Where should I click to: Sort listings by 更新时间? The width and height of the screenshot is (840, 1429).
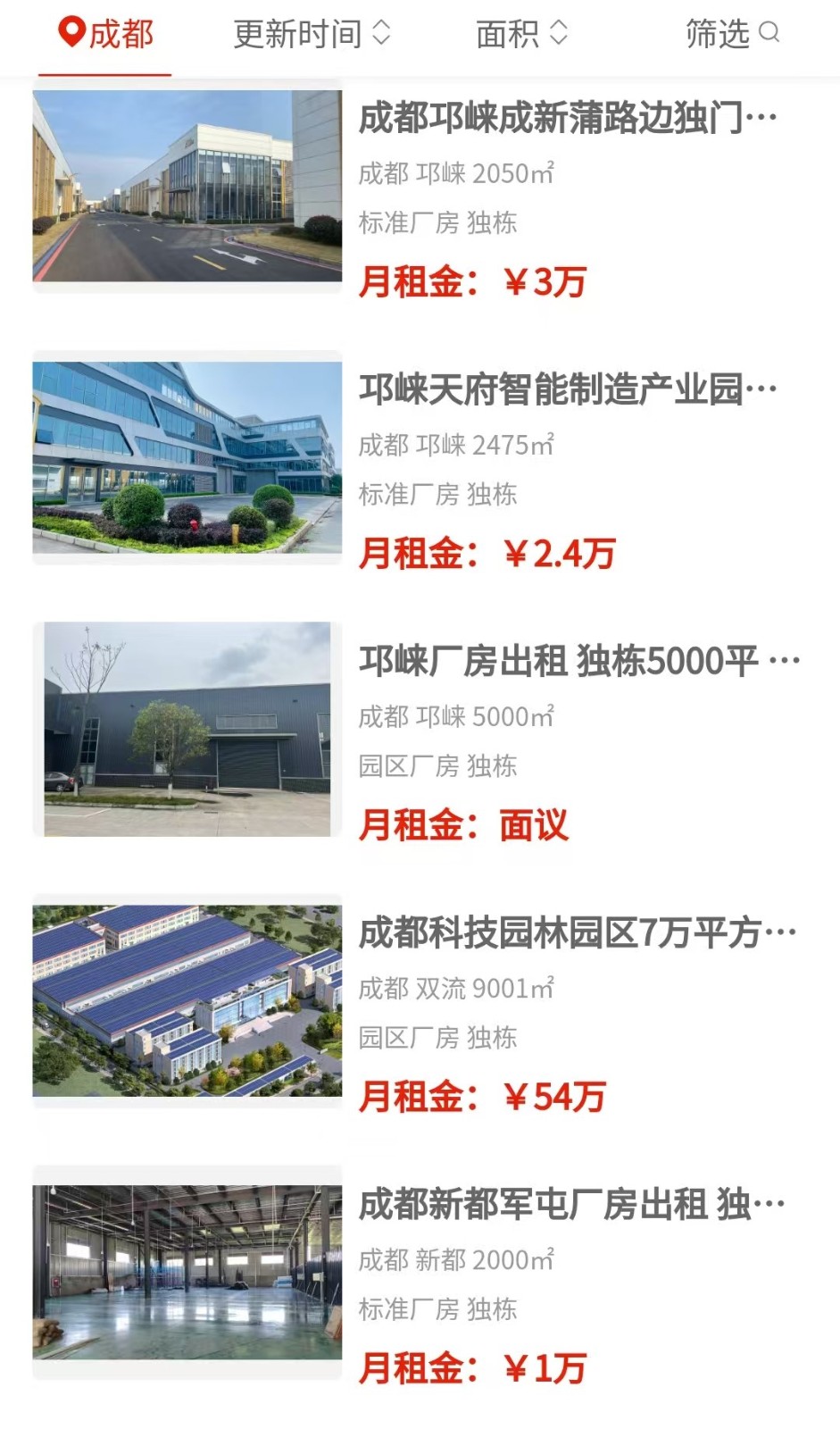(x=311, y=34)
